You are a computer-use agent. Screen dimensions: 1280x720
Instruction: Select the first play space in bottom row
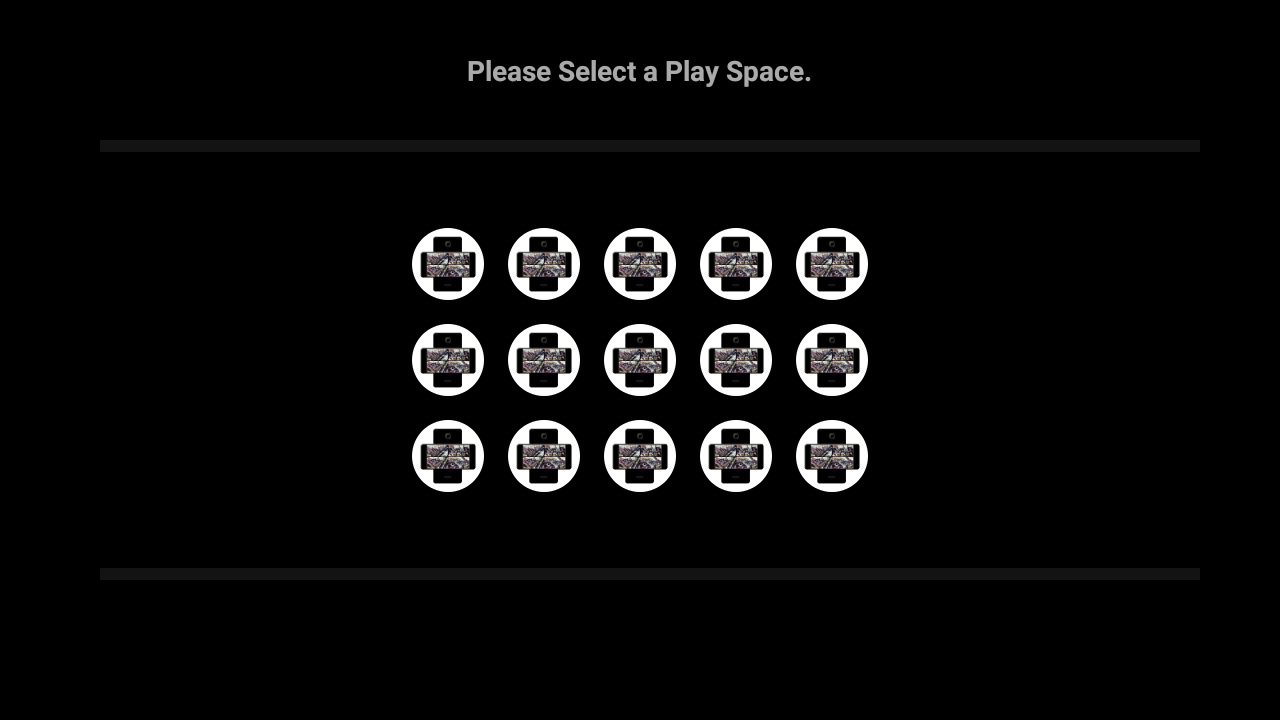[448, 456]
